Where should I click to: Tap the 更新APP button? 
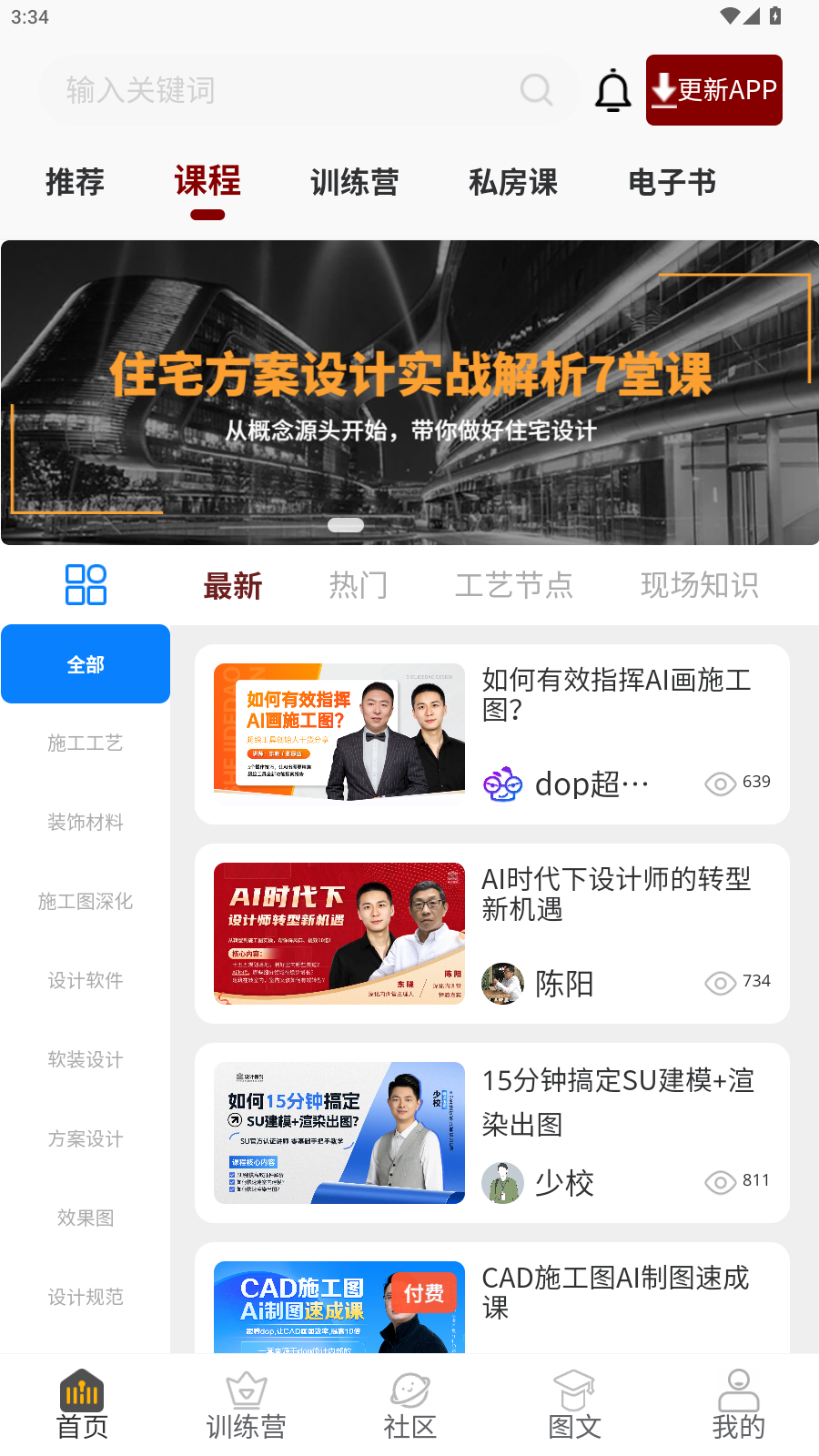pyautogui.click(x=713, y=90)
